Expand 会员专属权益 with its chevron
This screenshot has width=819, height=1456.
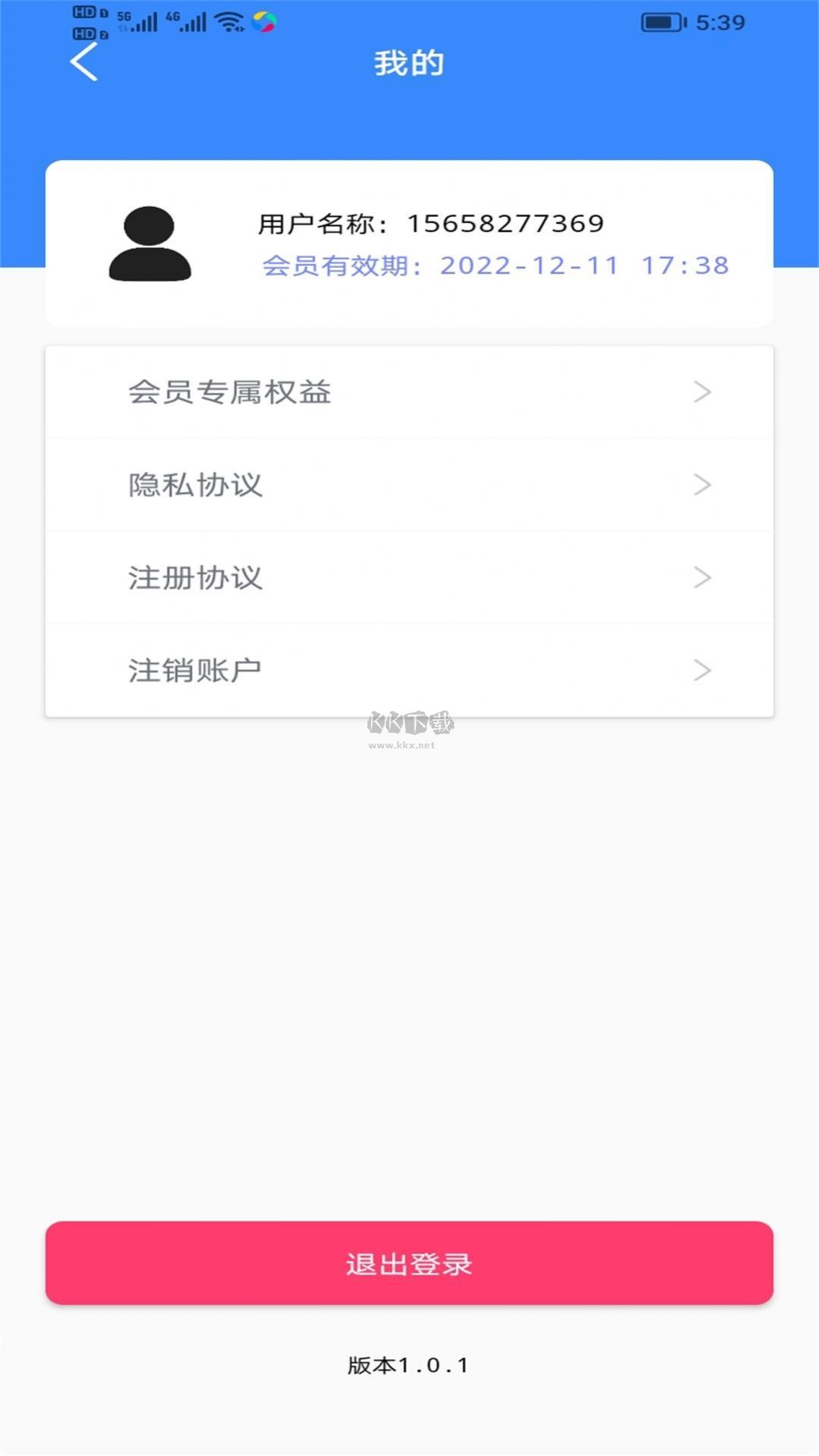(x=703, y=392)
